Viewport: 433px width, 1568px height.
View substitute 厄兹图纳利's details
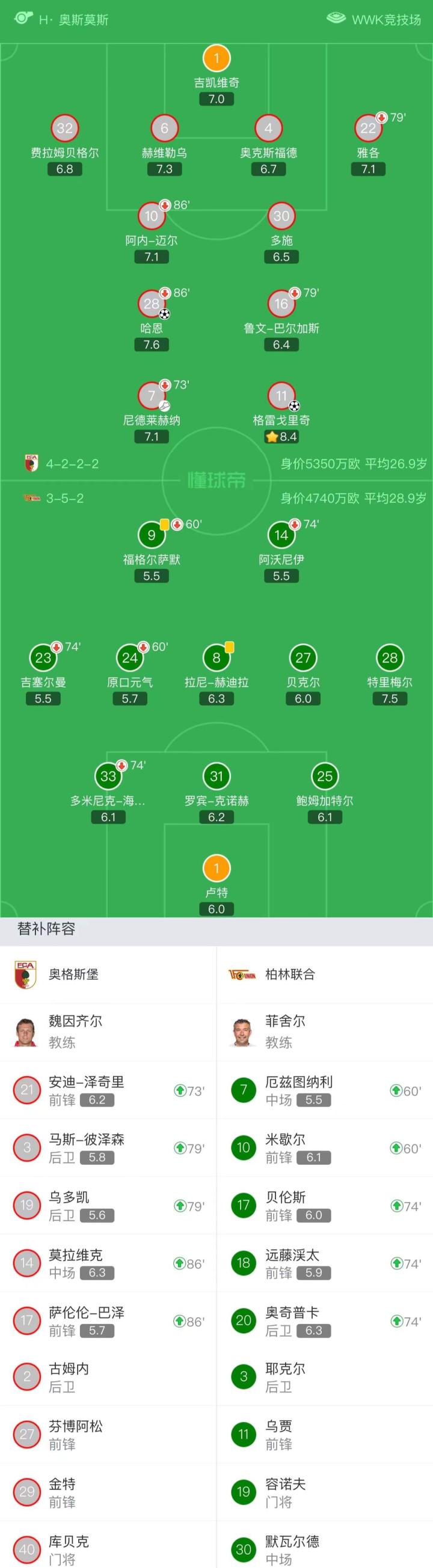[325, 1090]
